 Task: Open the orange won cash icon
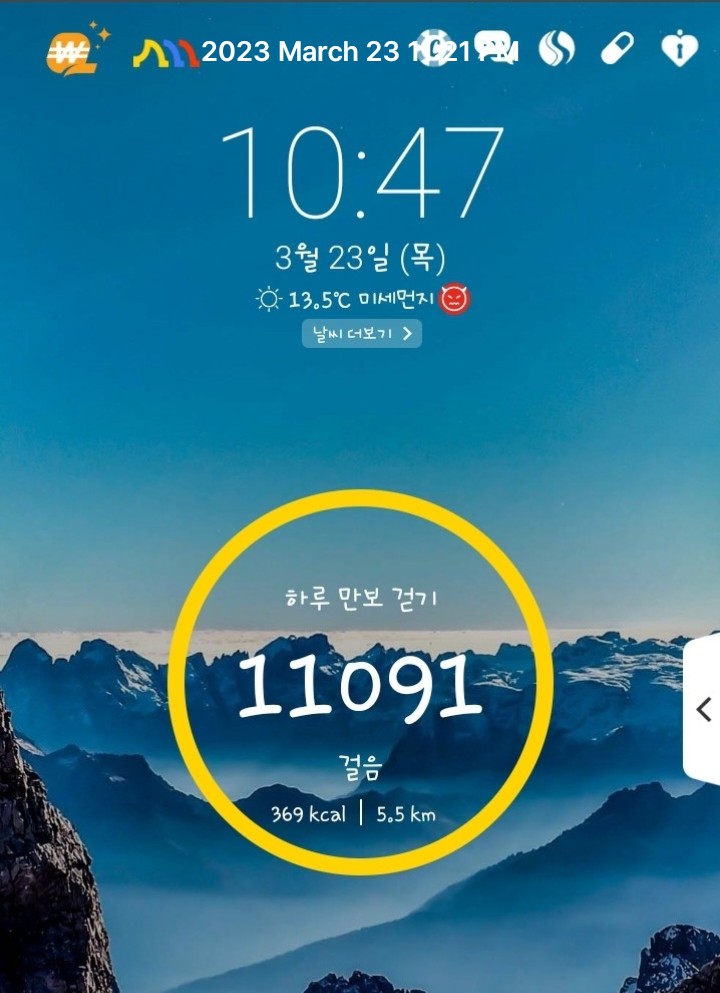coord(75,50)
